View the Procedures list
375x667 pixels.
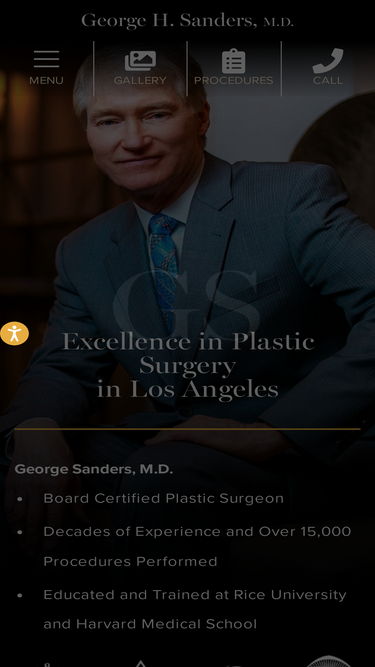click(x=234, y=68)
